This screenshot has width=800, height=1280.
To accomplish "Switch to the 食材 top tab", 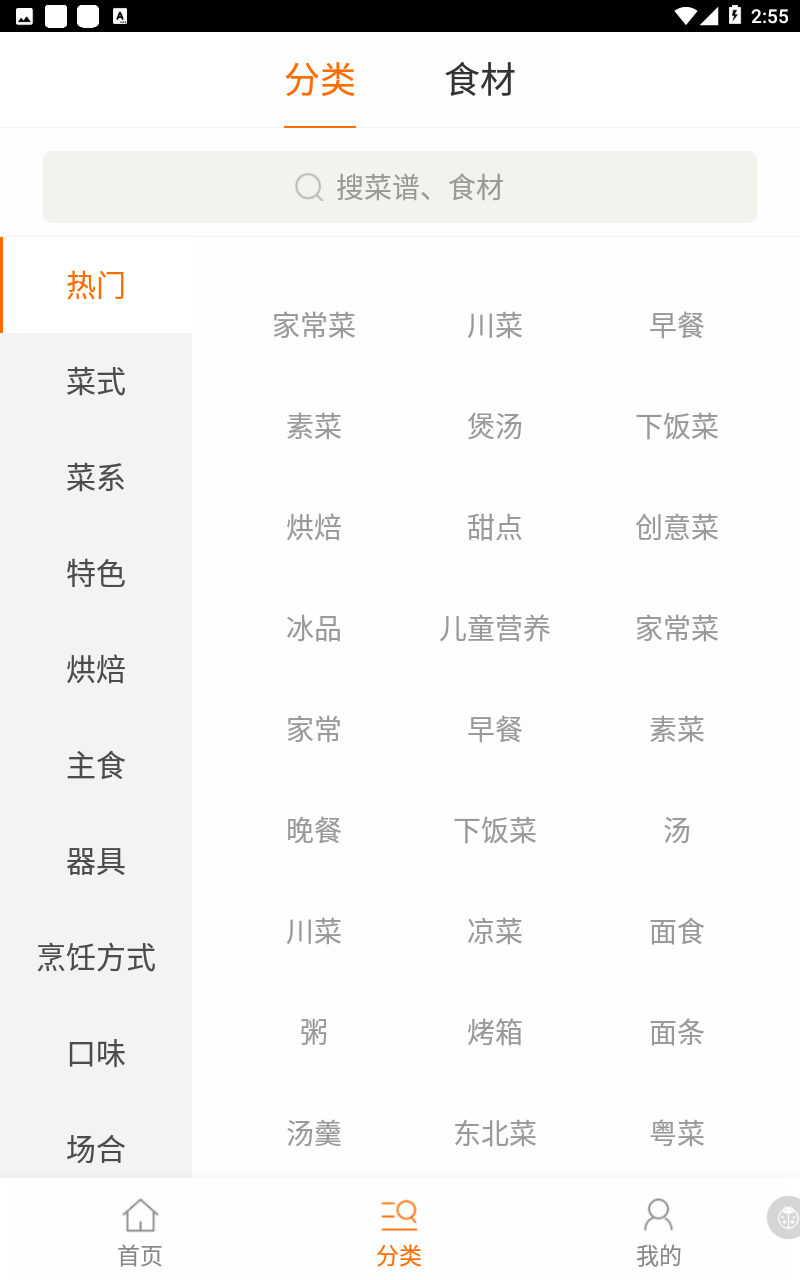I will coord(480,80).
